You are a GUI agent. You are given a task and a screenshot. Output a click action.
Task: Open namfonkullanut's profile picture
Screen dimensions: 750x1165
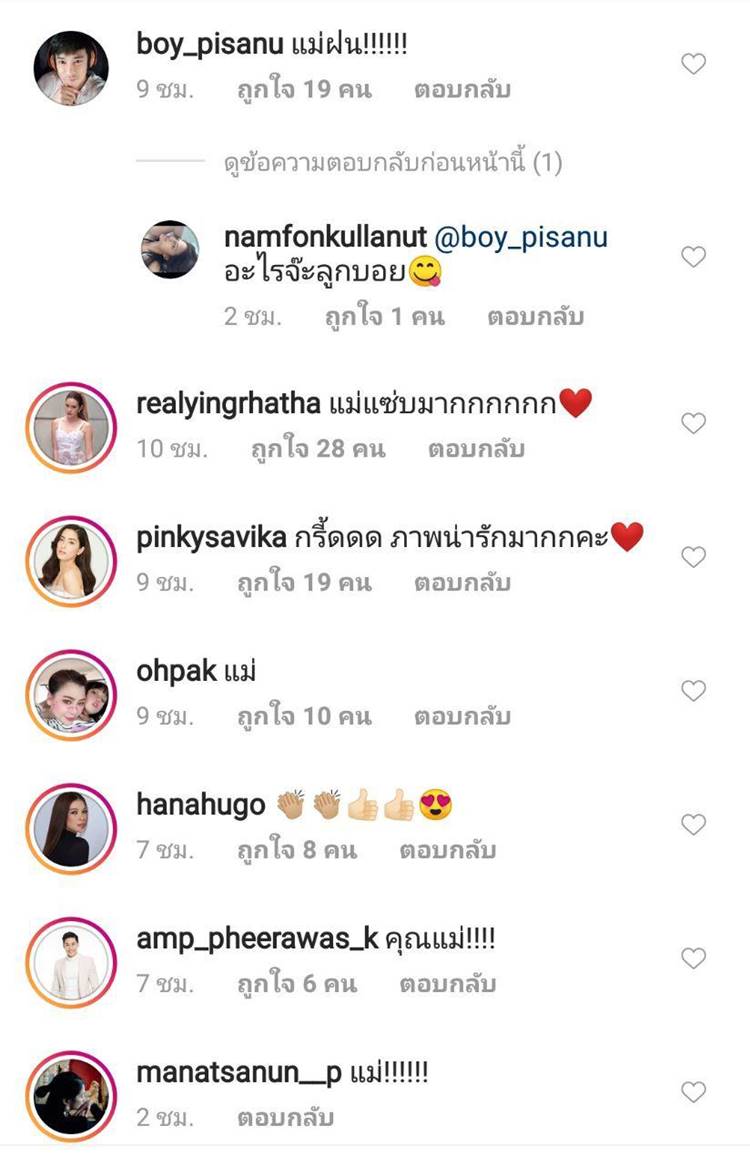point(170,250)
